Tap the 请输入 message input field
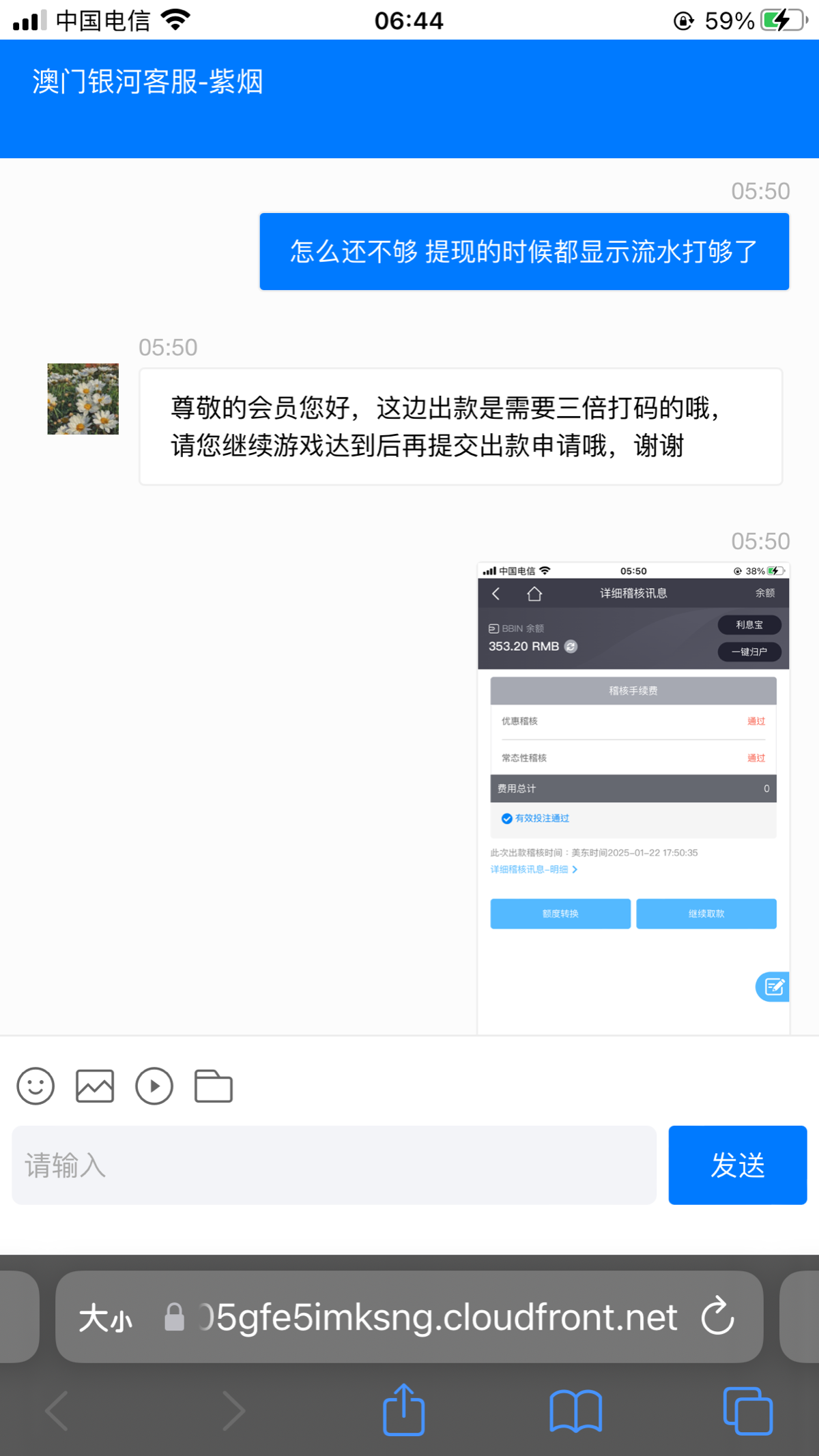 (x=334, y=1165)
